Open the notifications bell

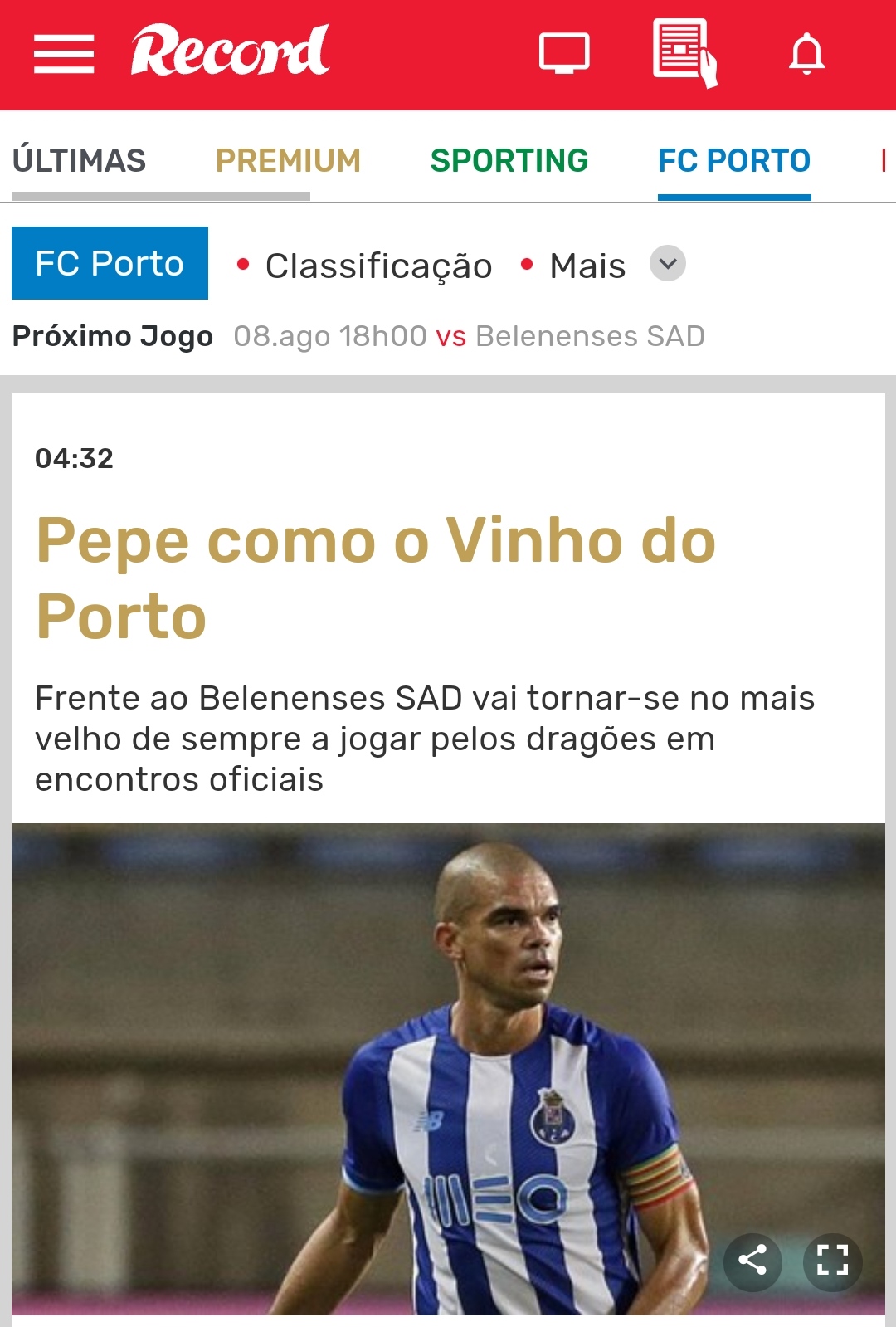pyautogui.click(x=806, y=55)
